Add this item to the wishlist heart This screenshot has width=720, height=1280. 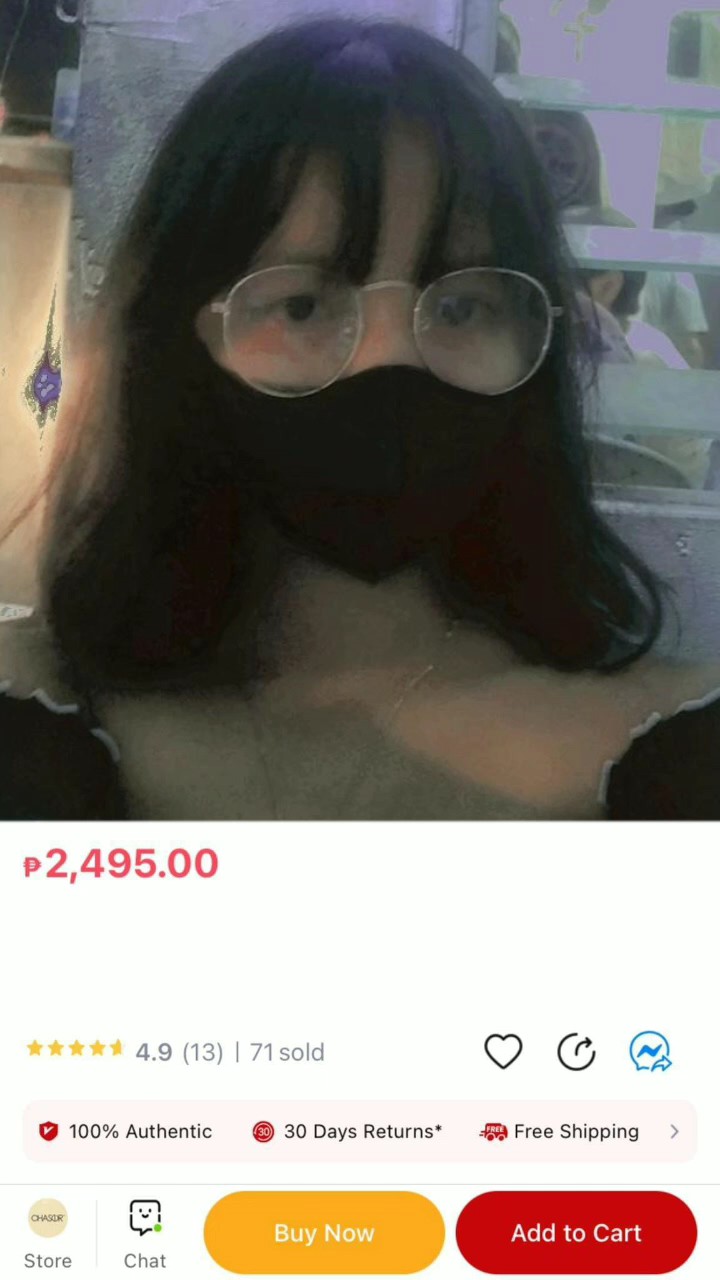point(503,1051)
